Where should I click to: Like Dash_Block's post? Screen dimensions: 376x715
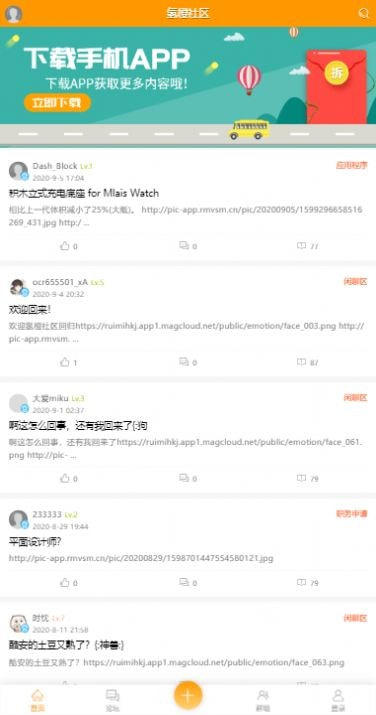[x=69, y=246]
